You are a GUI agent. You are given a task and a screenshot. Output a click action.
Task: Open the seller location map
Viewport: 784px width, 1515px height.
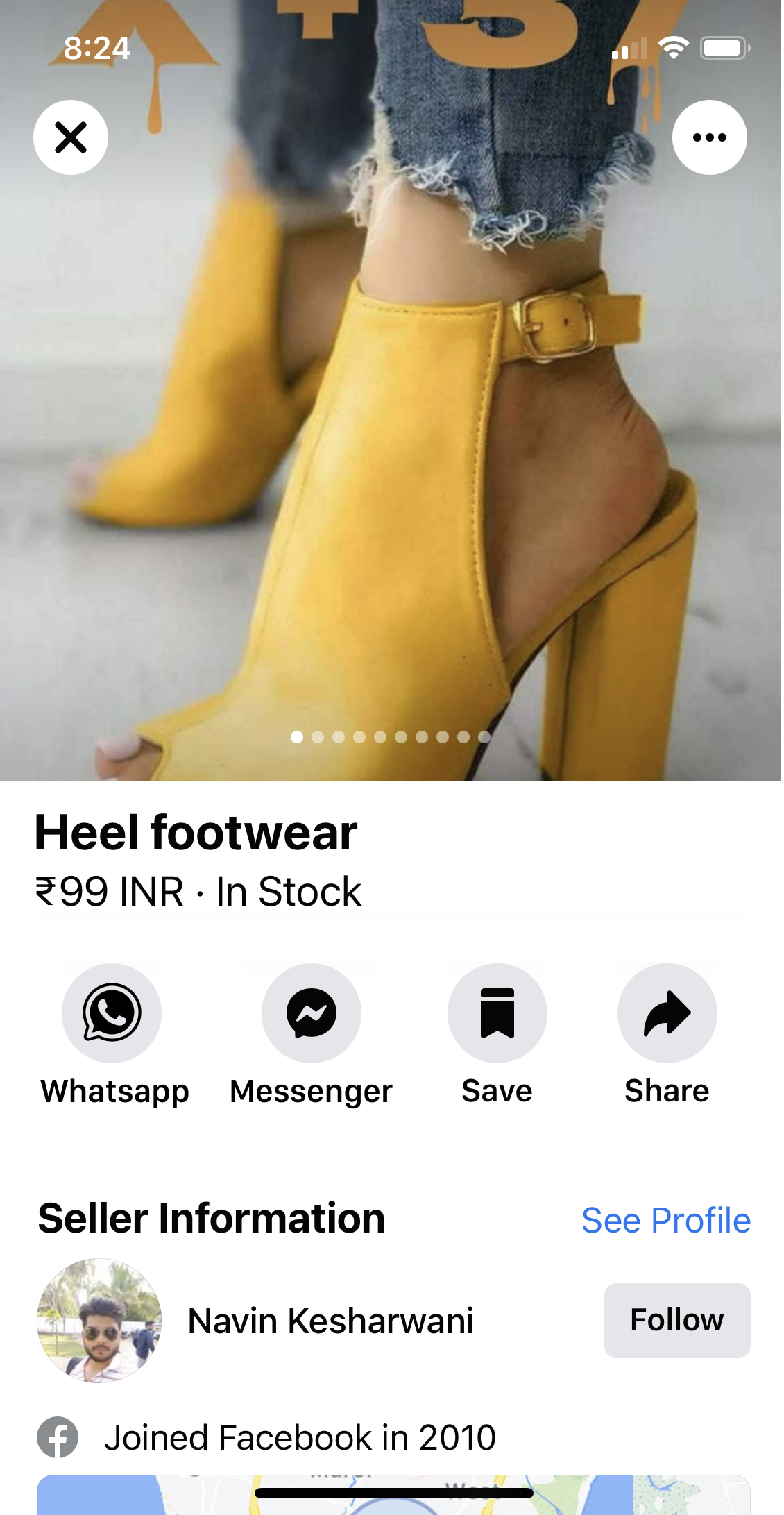(393, 1494)
